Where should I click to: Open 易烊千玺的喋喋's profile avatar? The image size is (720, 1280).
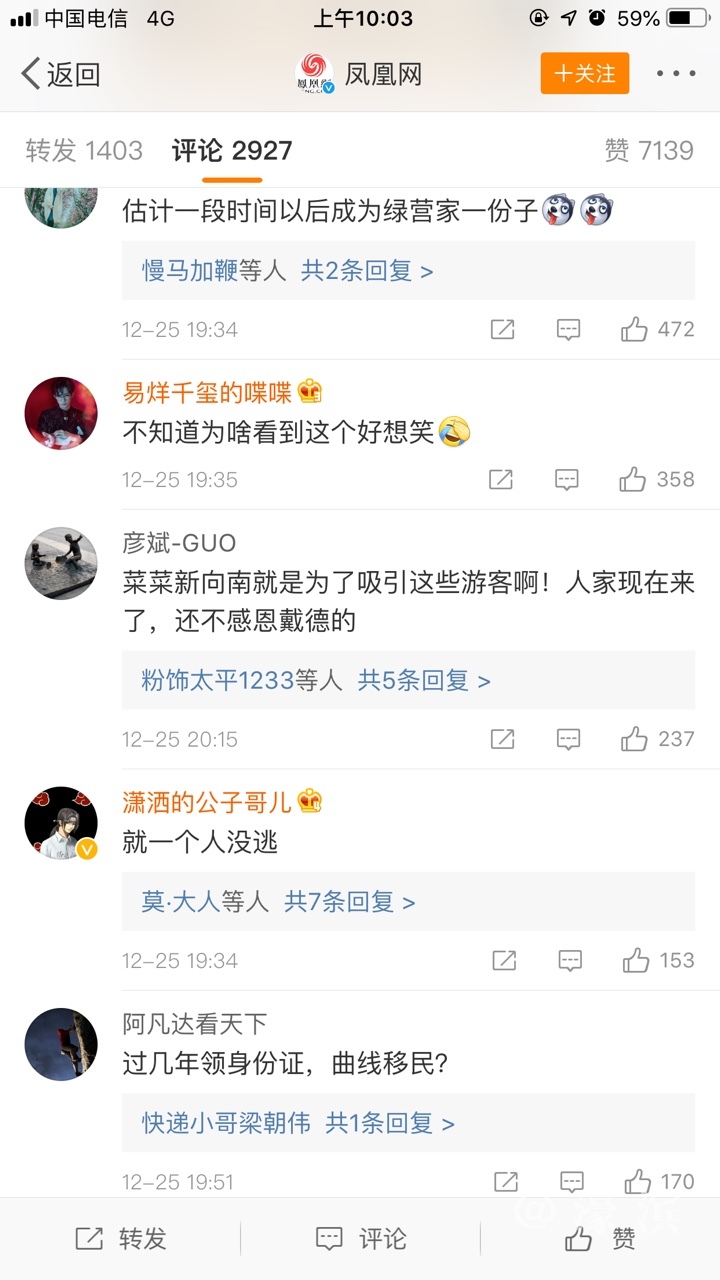pos(61,413)
